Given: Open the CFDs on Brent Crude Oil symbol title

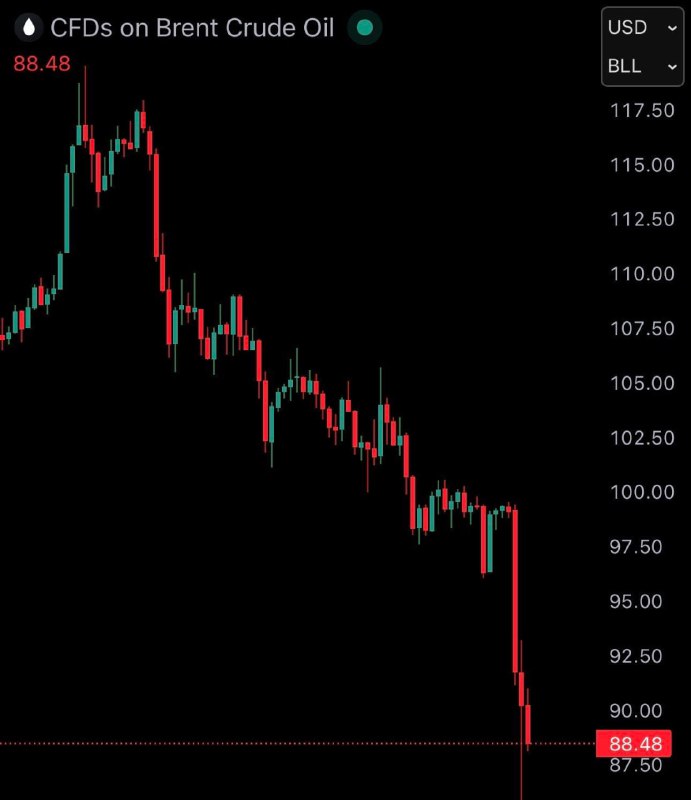Looking at the screenshot, I should click(192, 28).
